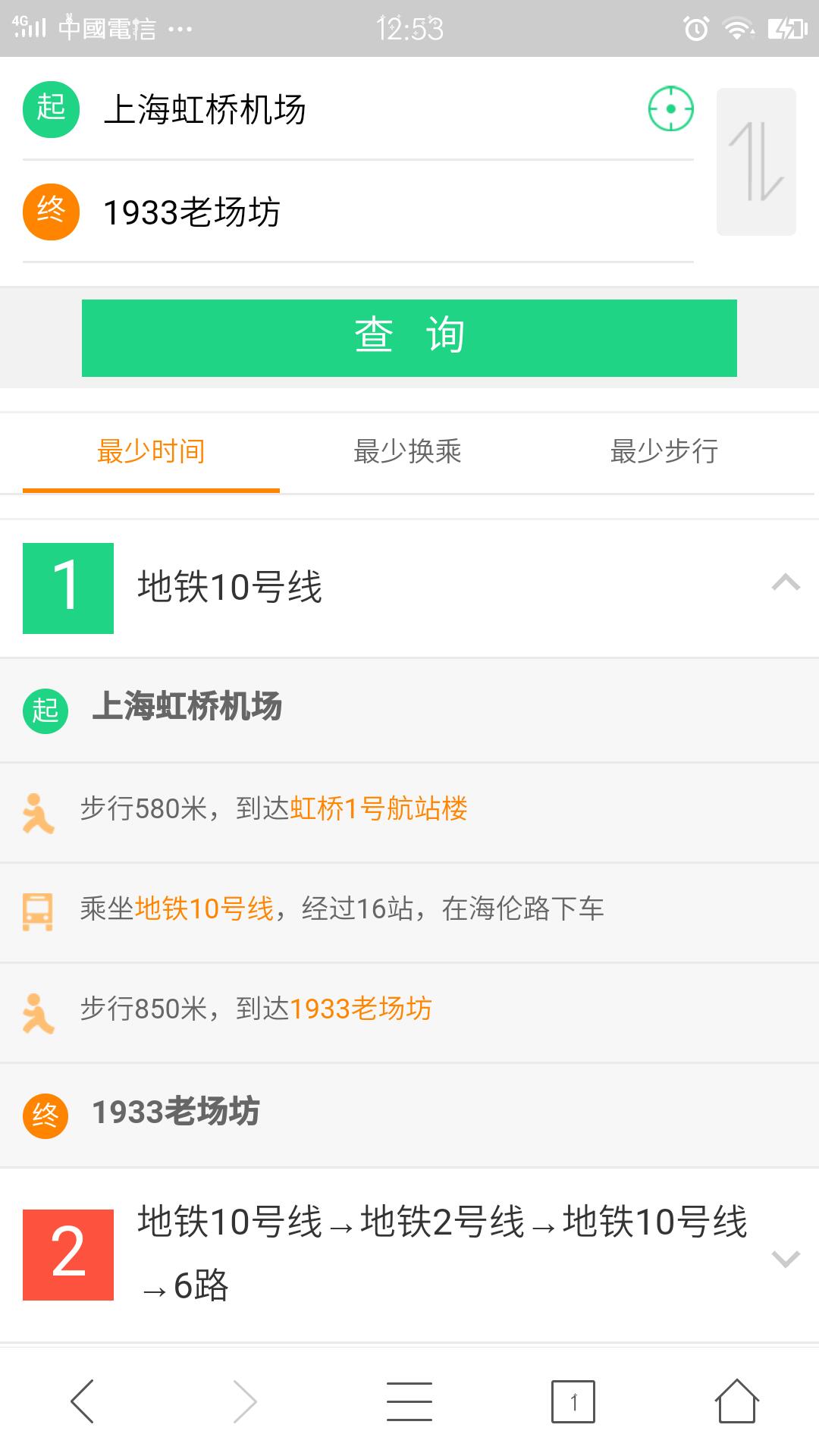
Task: Use current location for the start point
Action: [x=670, y=109]
